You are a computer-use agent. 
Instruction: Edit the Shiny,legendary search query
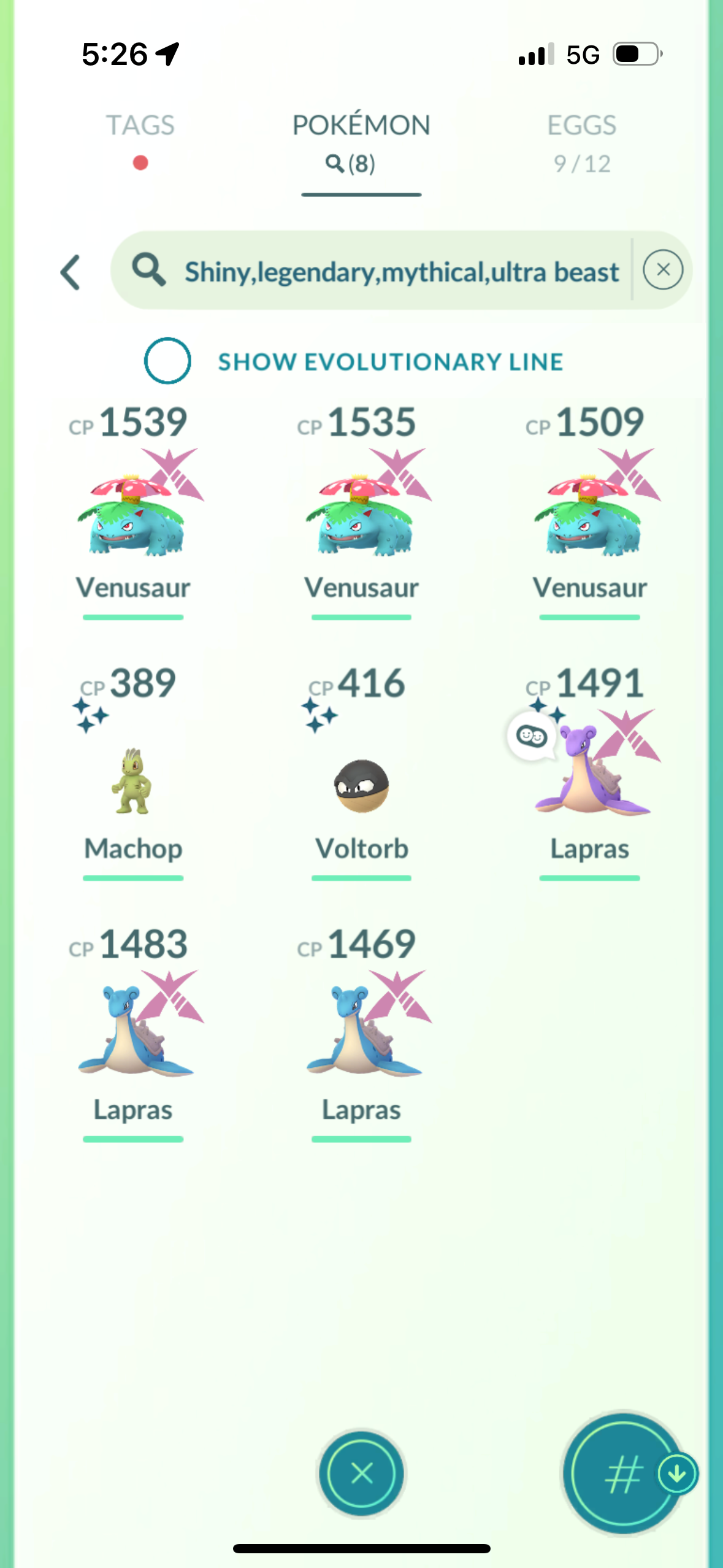pyautogui.click(x=401, y=272)
